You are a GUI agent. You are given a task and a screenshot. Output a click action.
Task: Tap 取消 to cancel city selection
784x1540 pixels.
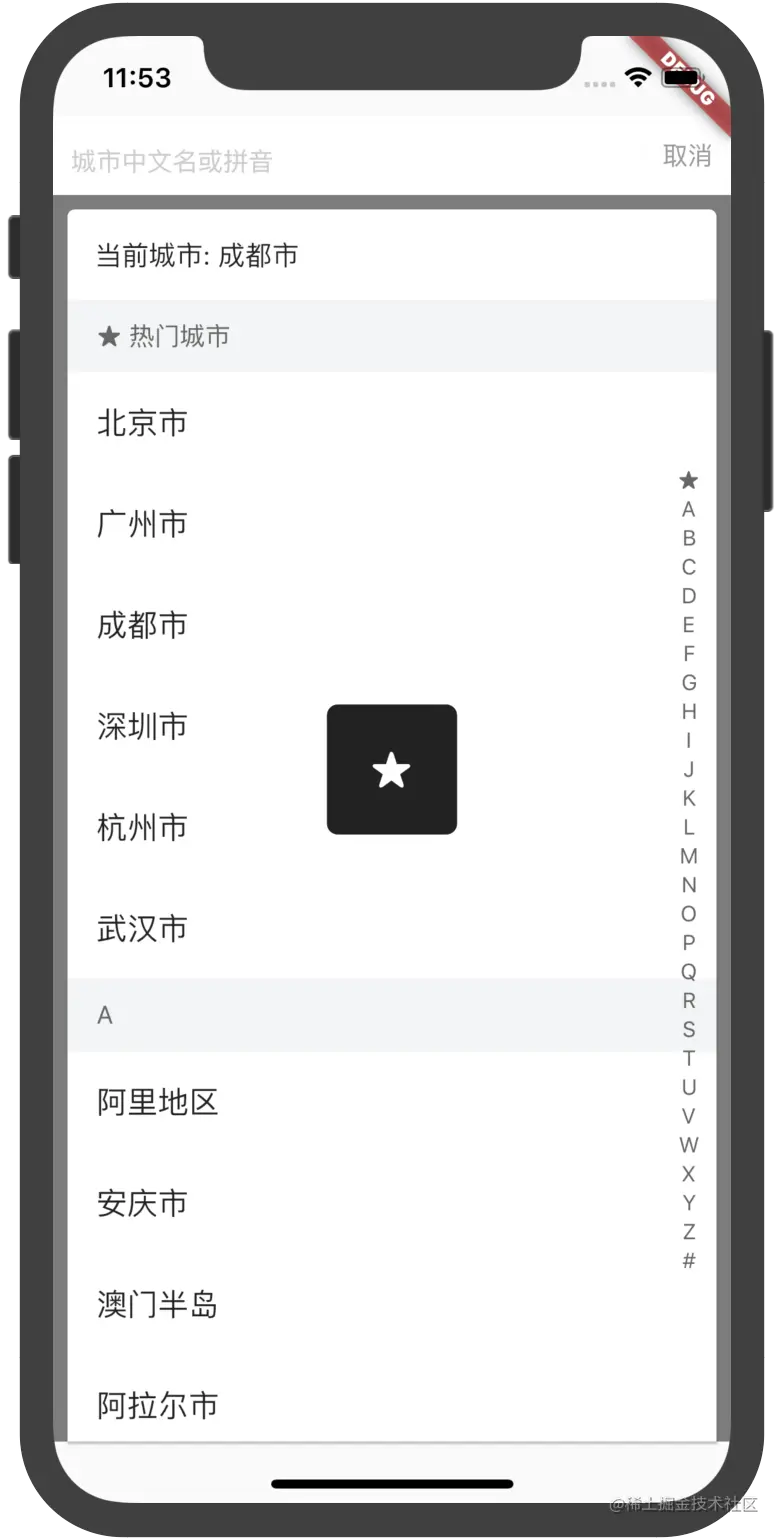tap(687, 155)
